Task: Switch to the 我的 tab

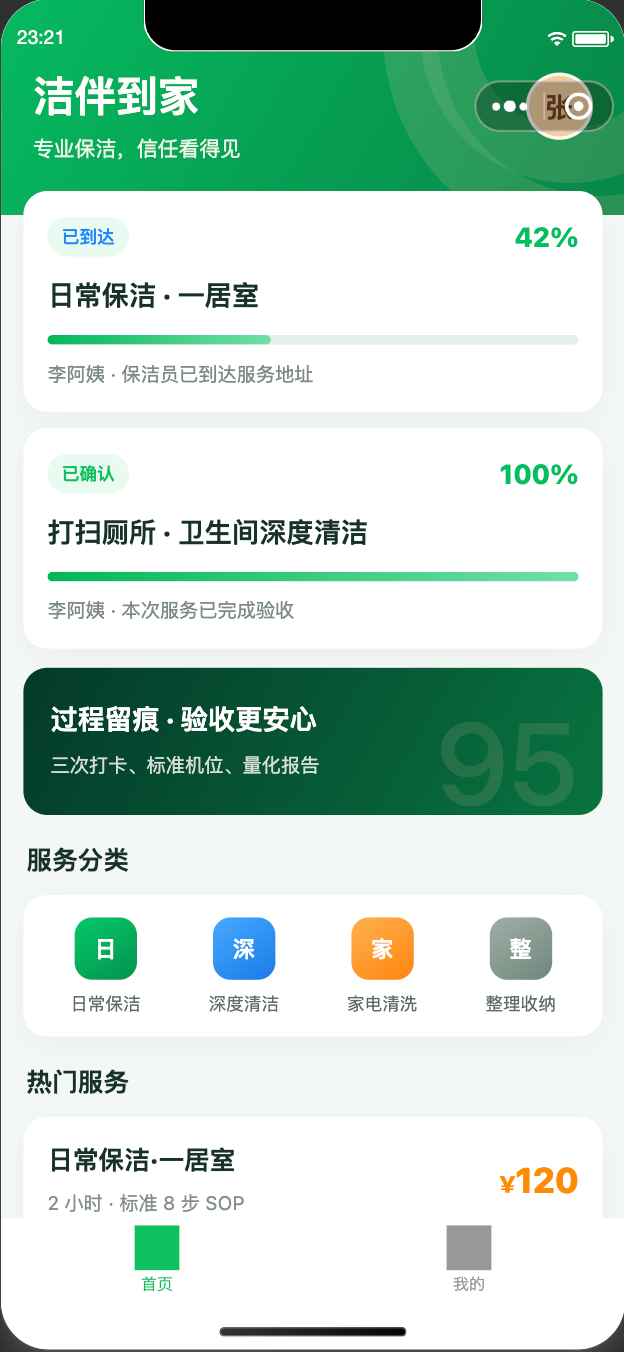Action: [x=469, y=1258]
